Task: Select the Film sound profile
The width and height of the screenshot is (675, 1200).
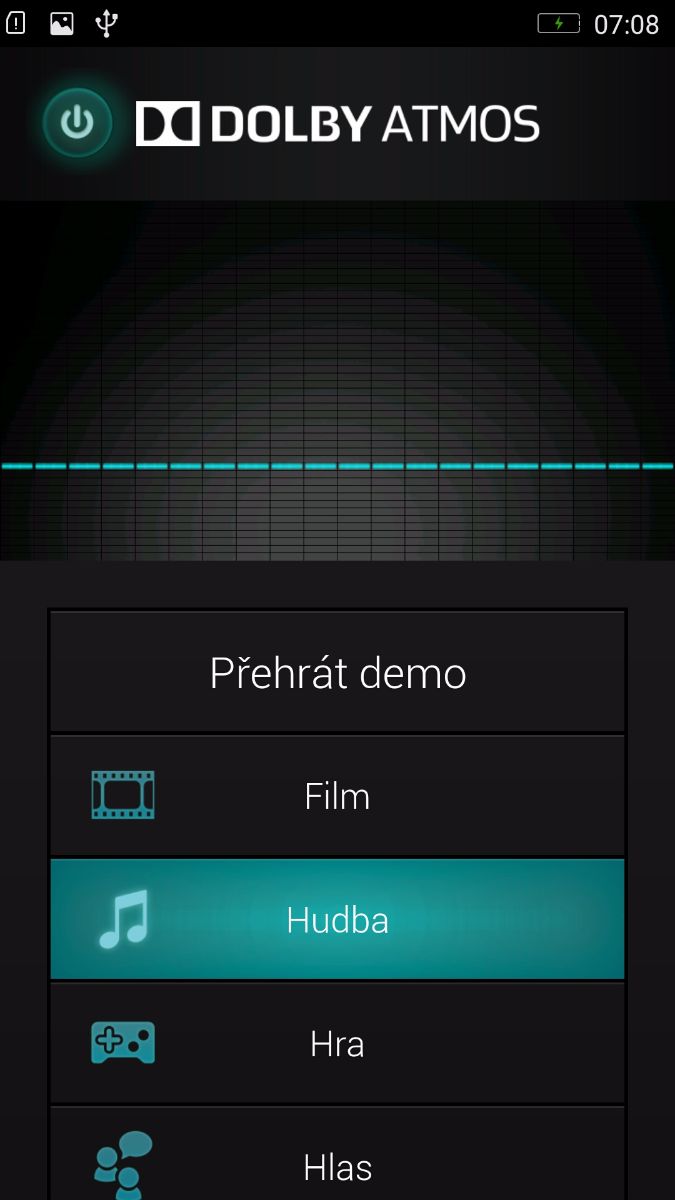Action: 337,796
